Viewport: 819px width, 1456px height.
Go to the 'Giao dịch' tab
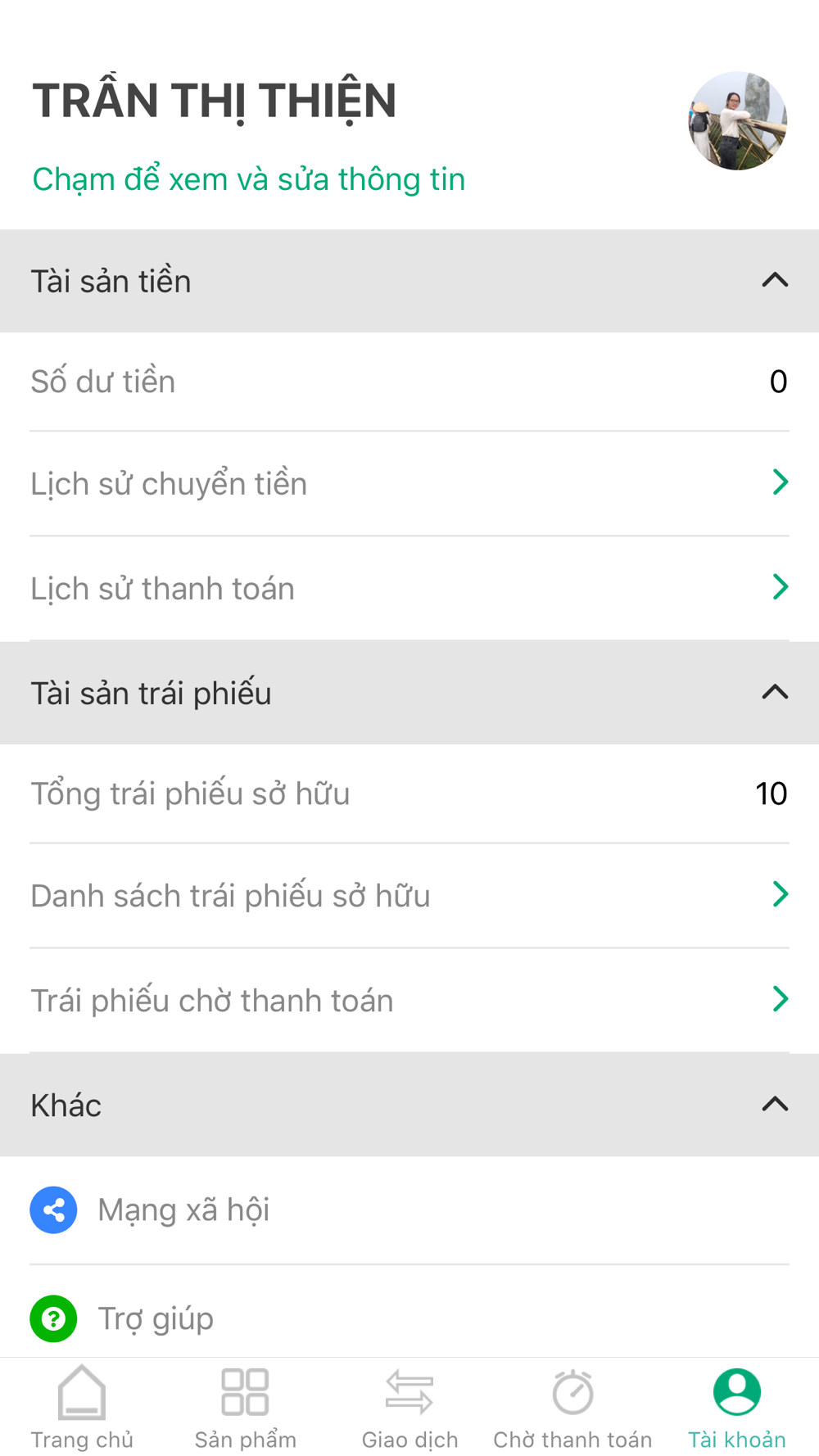[409, 1407]
